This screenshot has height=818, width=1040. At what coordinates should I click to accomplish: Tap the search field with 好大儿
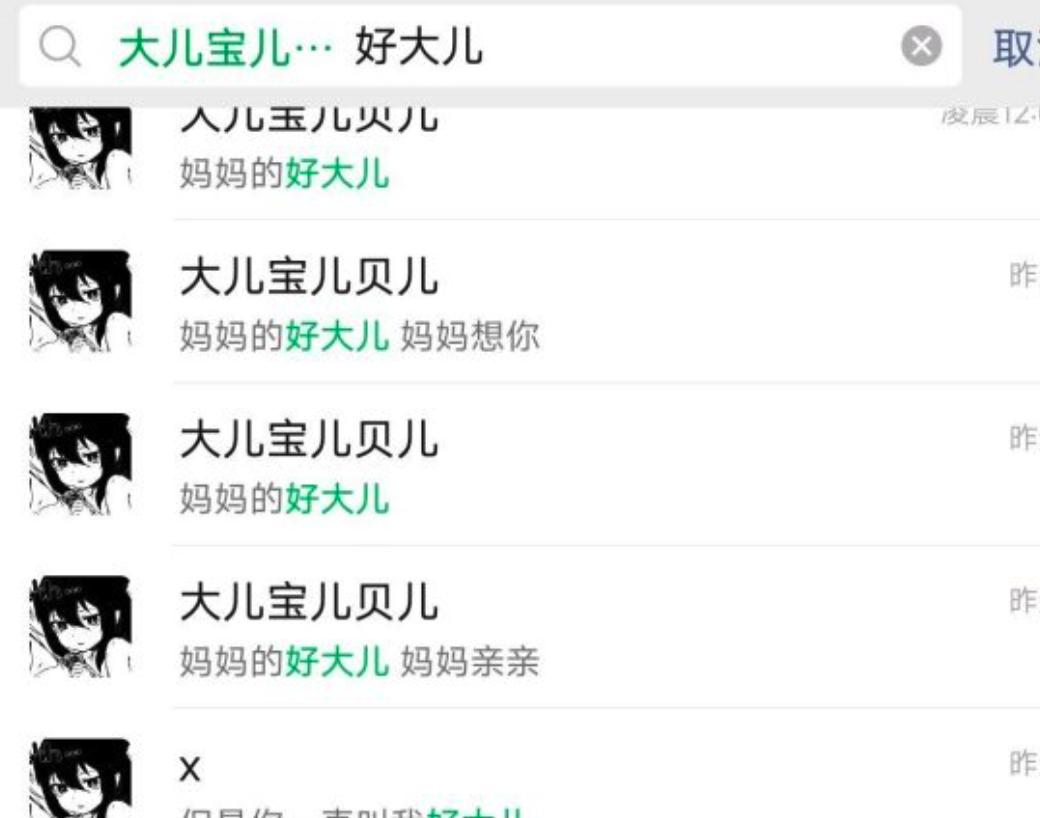pyautogui.click(x=600, y=47)
